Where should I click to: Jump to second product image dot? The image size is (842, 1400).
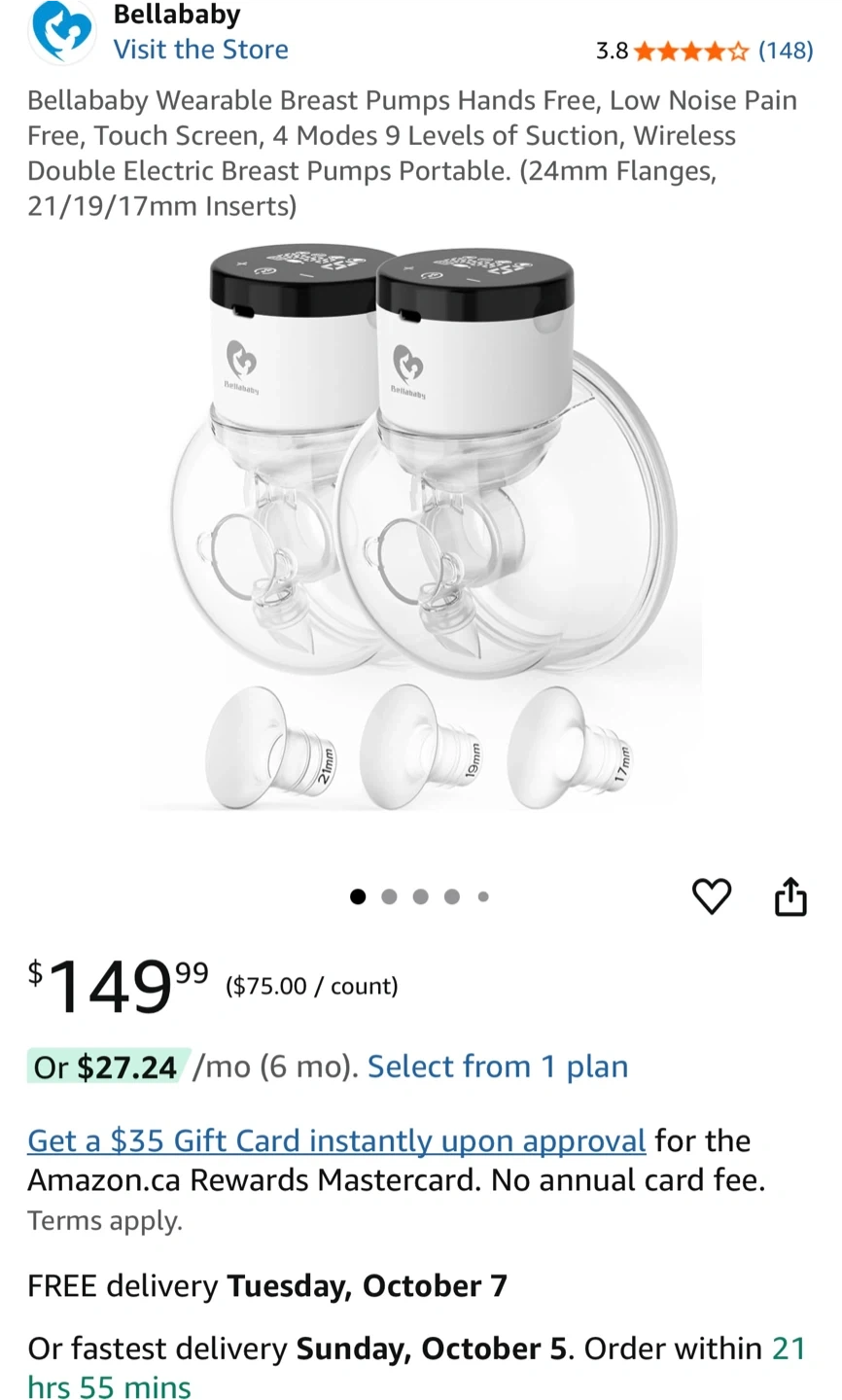(389, 896)
